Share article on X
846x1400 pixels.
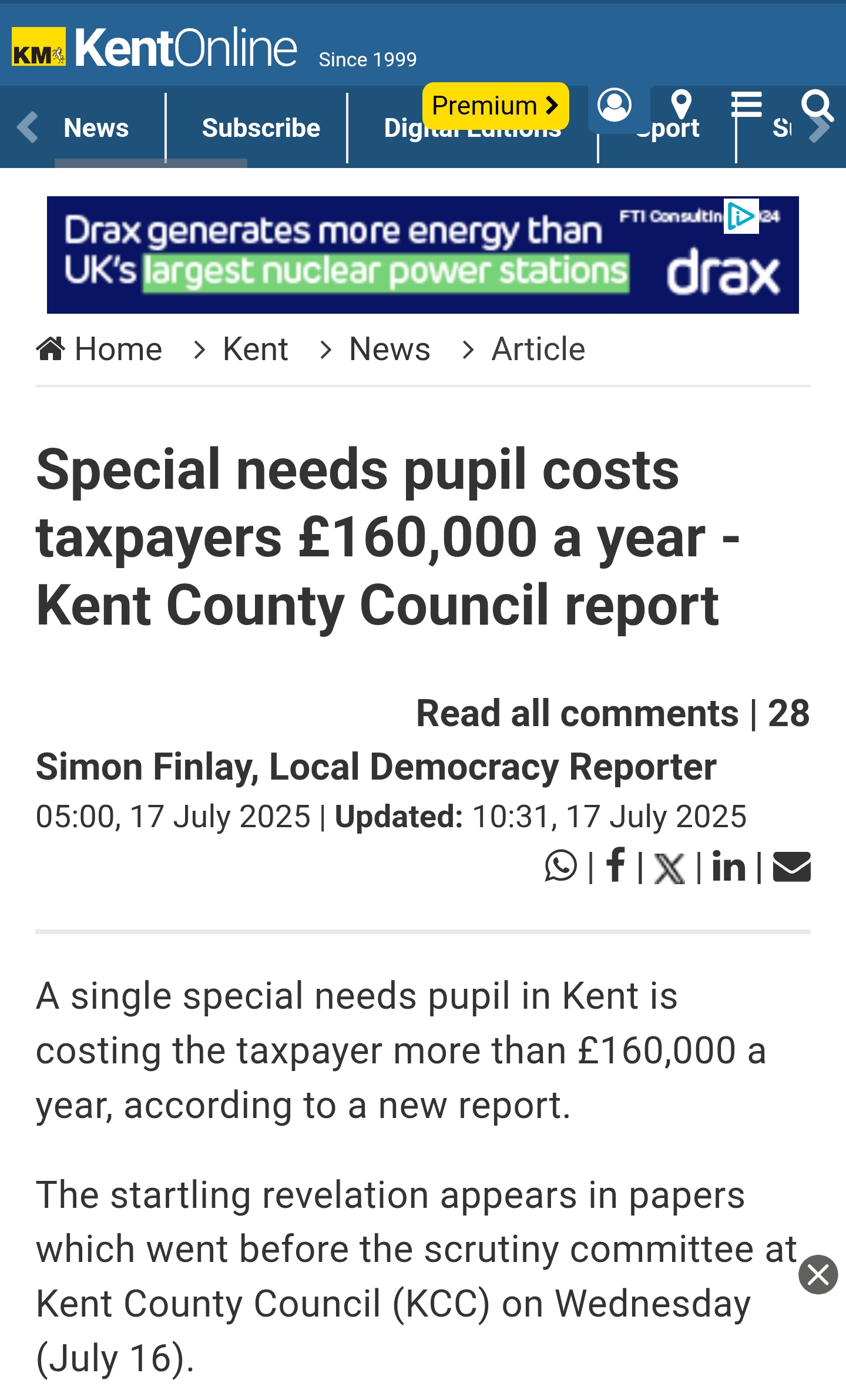[669, 868]
